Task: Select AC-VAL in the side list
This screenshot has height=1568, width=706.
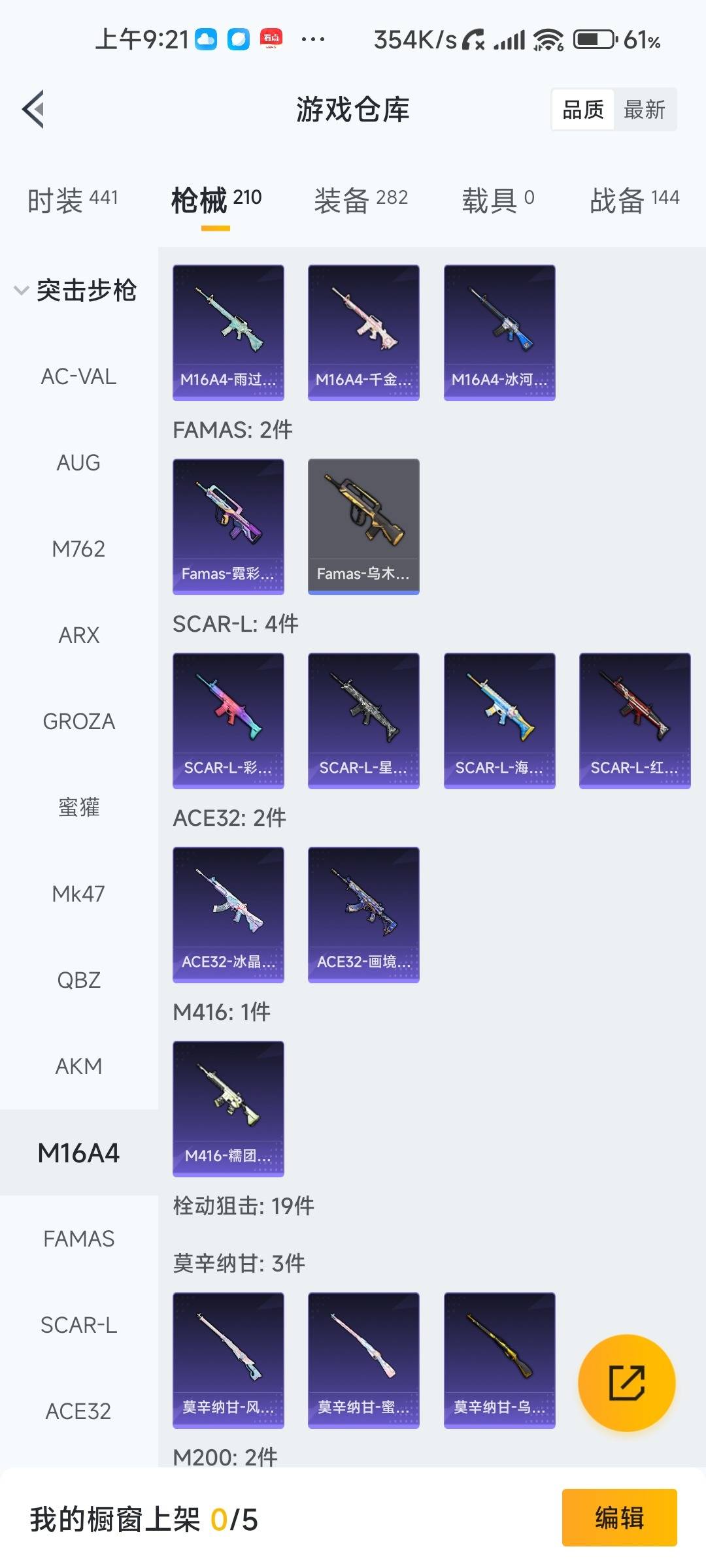Action: click(x=78, y=377)
